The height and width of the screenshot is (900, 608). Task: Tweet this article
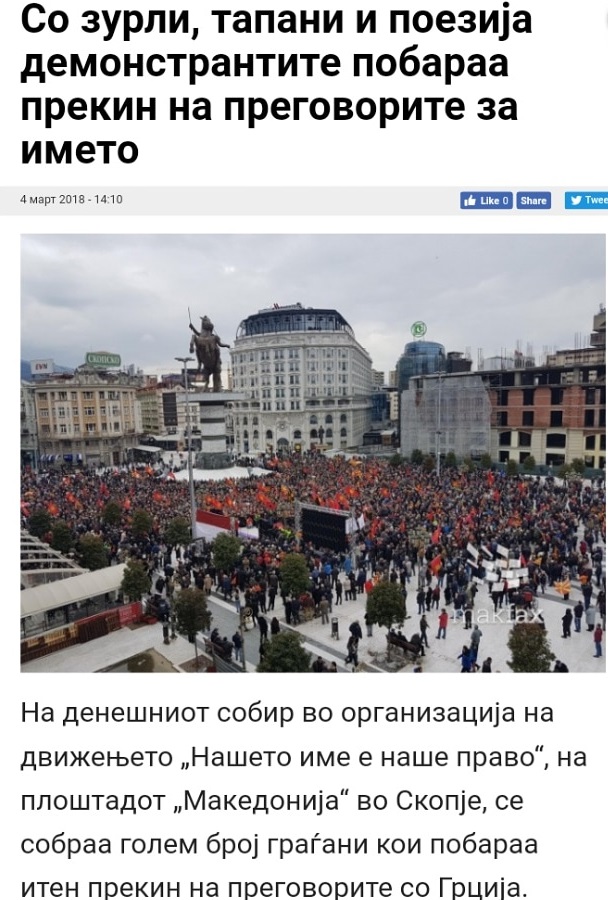tap(588, 200)
